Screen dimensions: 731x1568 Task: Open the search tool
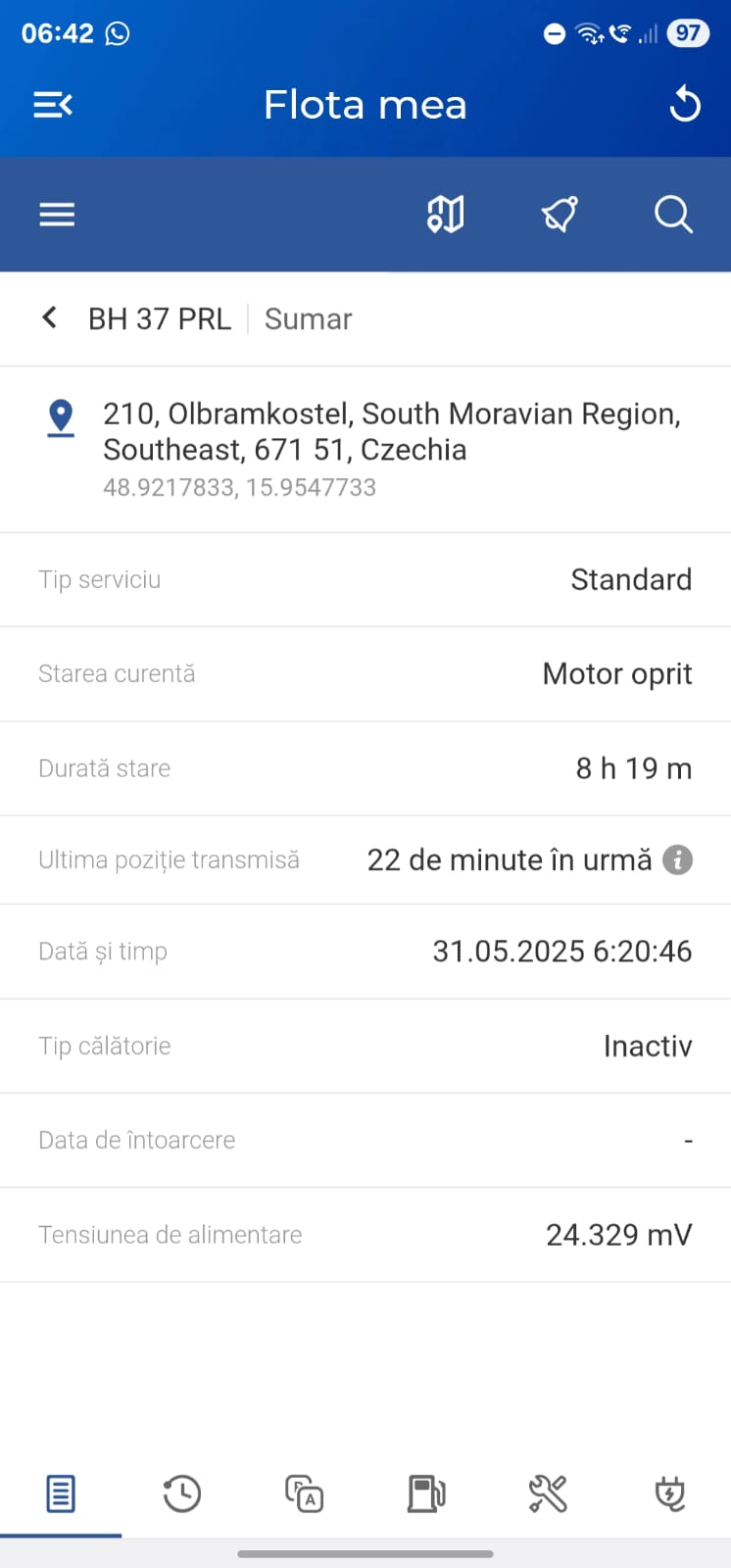click(673, 215)
